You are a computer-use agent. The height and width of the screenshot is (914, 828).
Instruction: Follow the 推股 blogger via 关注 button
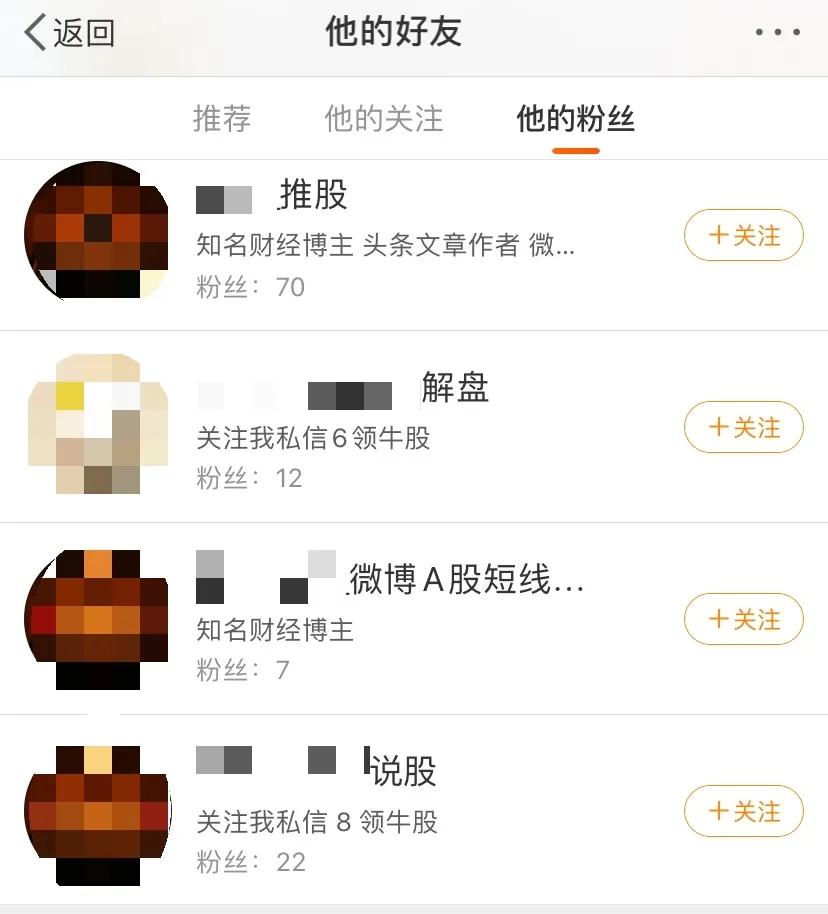(x=743, y=236)
